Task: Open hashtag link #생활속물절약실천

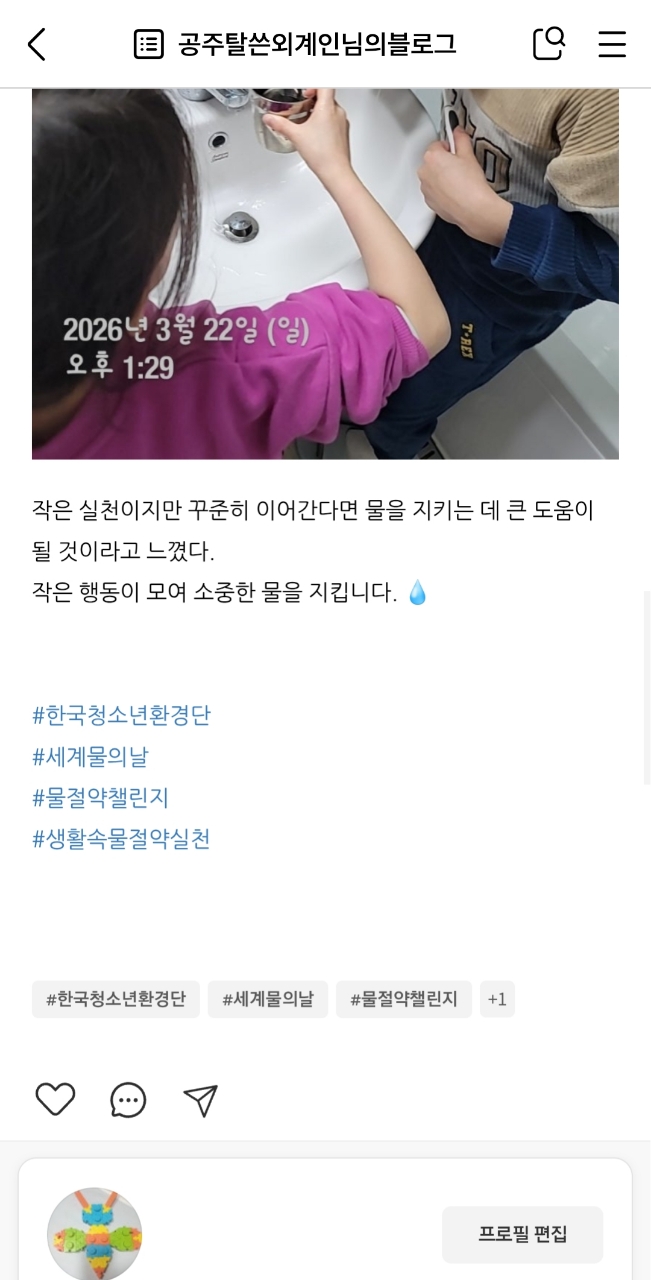Action: pyautogui.click(x=122, y=839)
